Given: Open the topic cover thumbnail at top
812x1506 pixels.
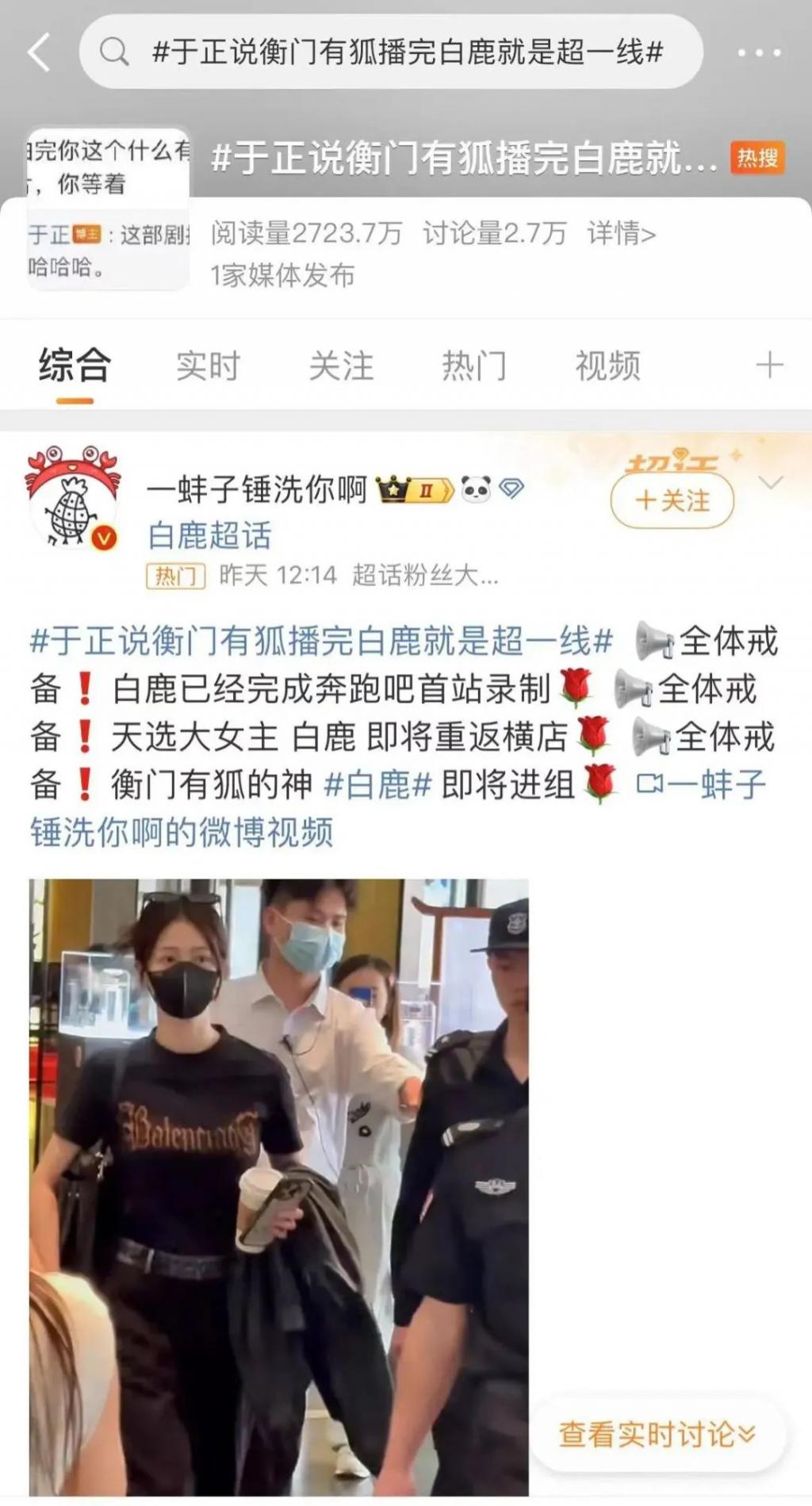Looking at the screenshot, I should [108, 208].
